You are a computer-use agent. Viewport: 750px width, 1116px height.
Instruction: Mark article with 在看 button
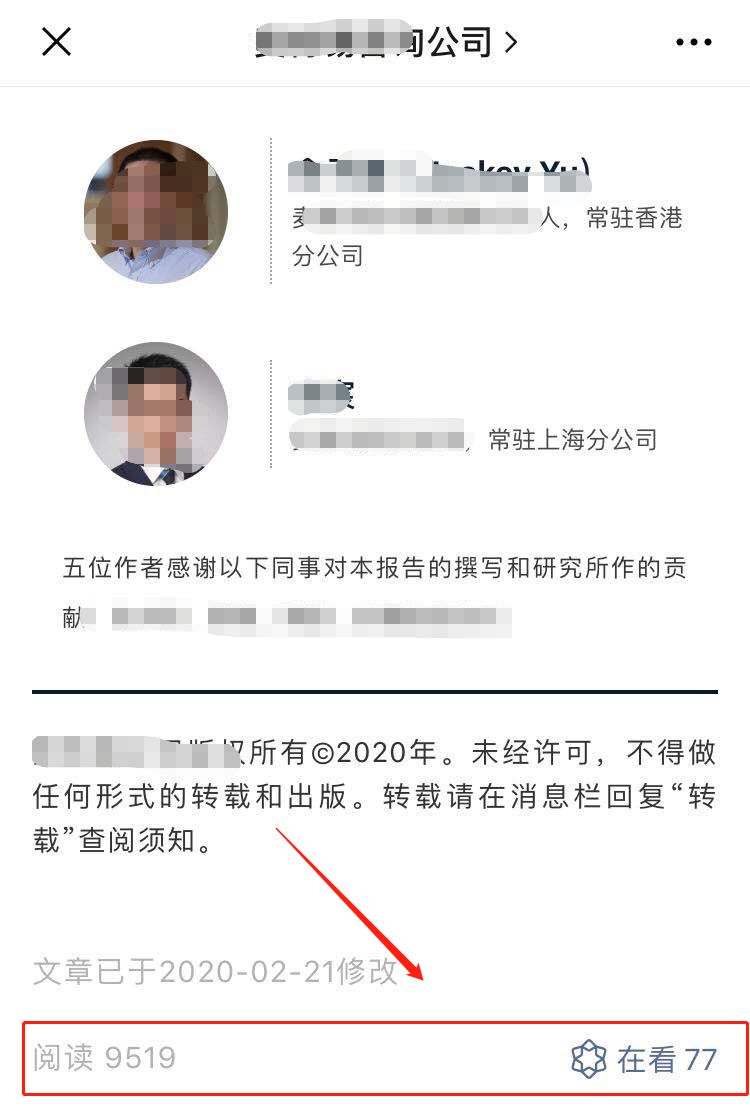pyautogui.click(x=643, y=1059)
